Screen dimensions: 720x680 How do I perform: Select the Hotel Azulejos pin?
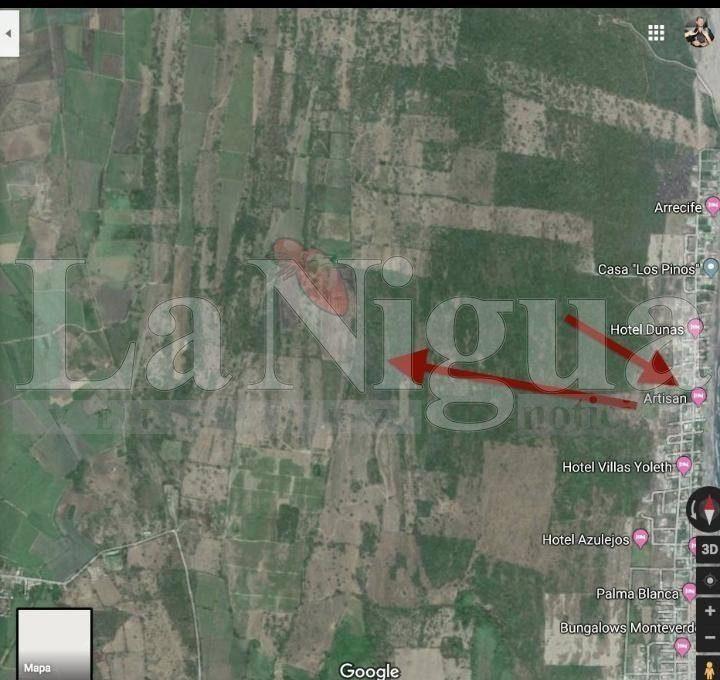(641, 538)
